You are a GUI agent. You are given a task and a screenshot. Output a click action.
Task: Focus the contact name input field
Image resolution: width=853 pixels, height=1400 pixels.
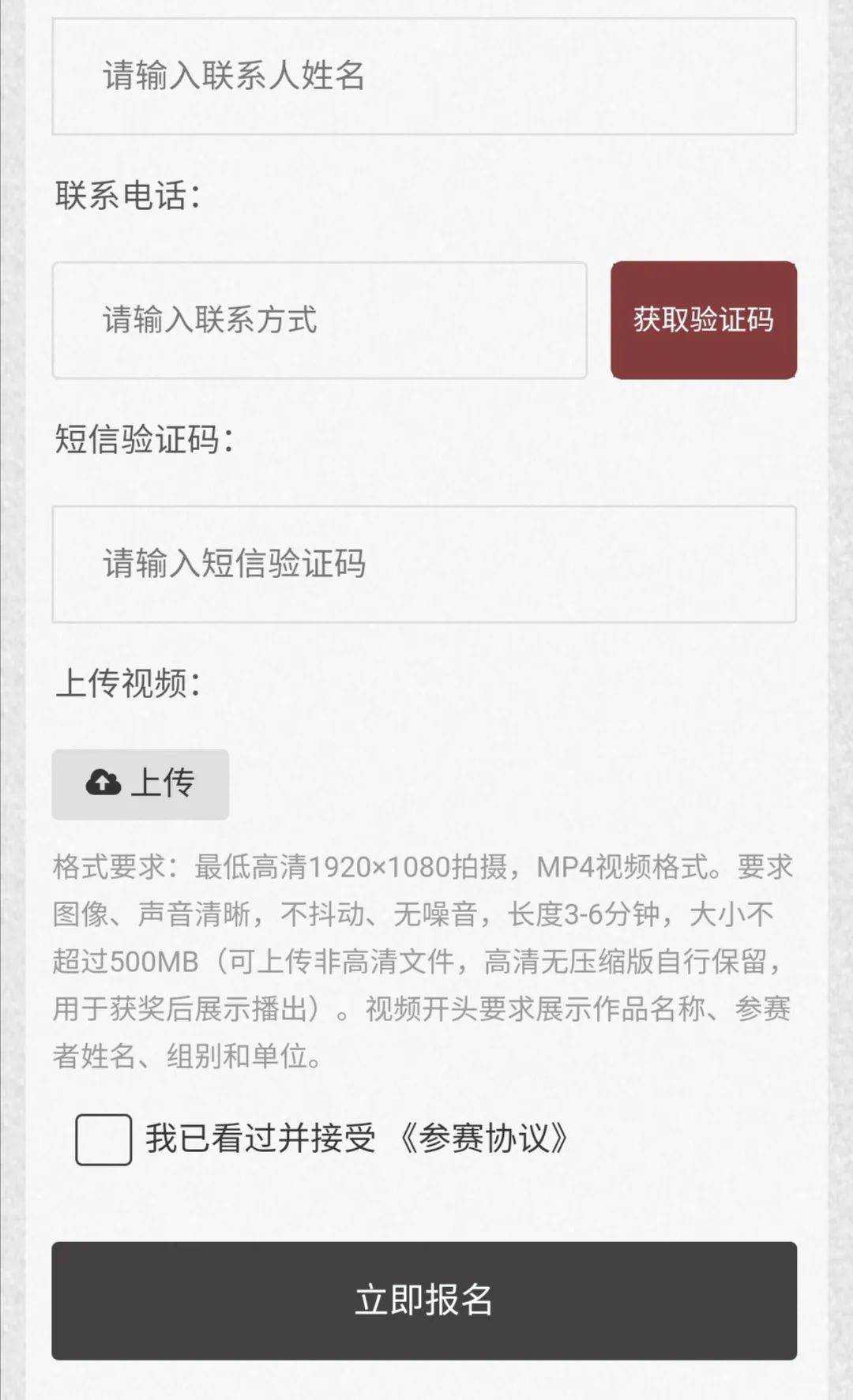423,77
